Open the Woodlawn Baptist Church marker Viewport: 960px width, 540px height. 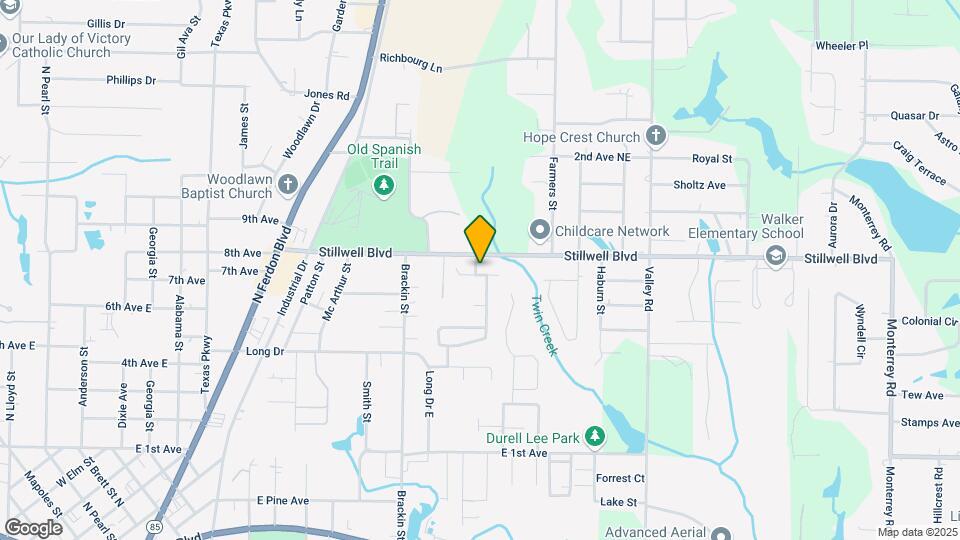[288, 184]
